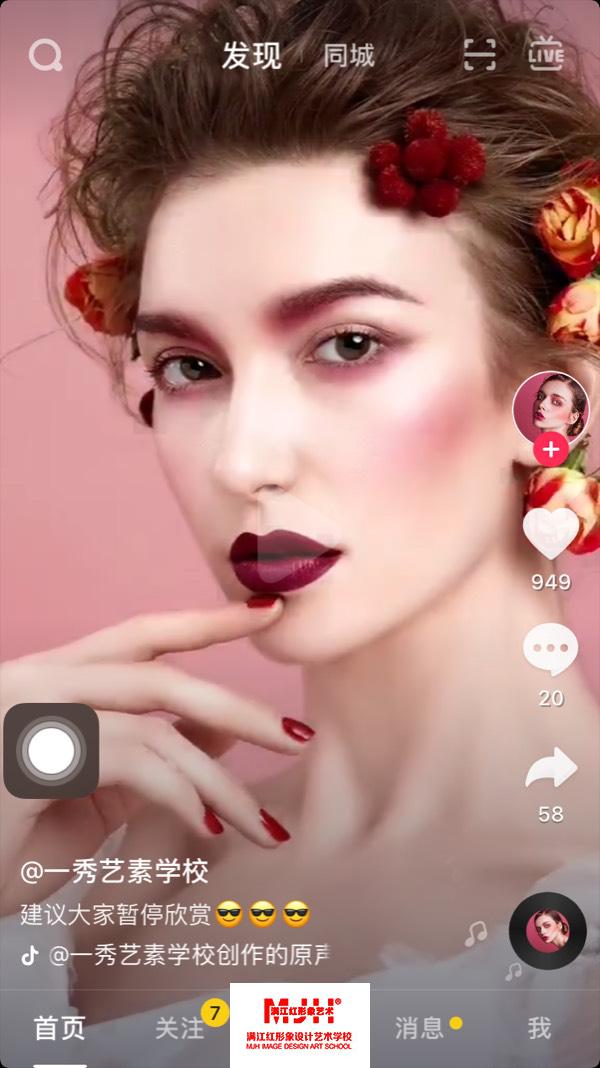The width and height of the screenshot is (600, 1068).
Task: Switch to the 关注 tab
Action: pos(180,1028)
